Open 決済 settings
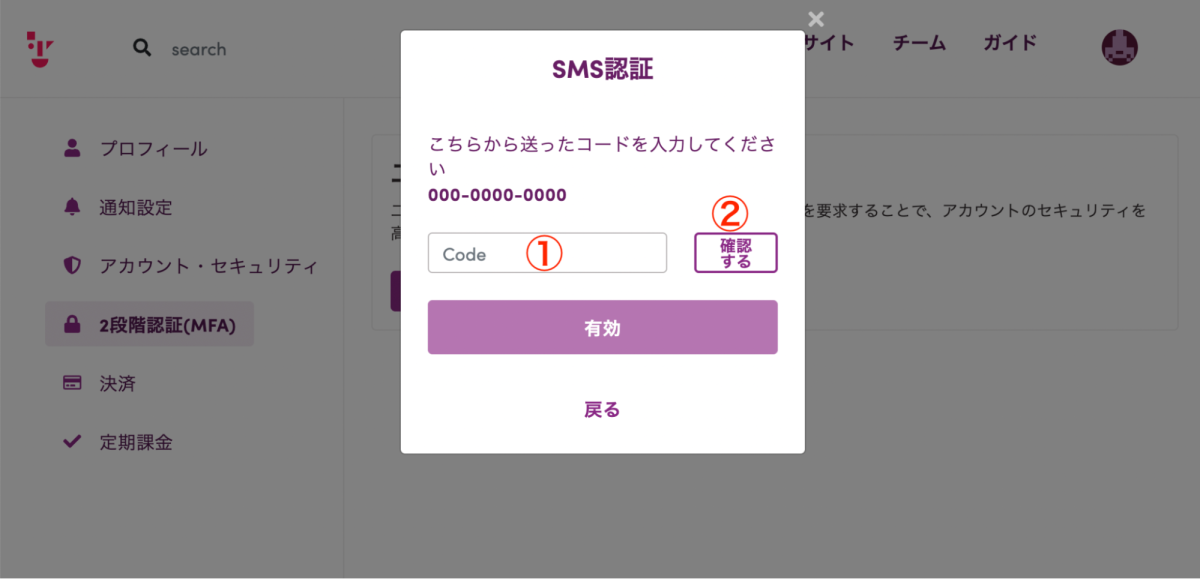This screenshot has width=1200, height=579. point(117,383)
